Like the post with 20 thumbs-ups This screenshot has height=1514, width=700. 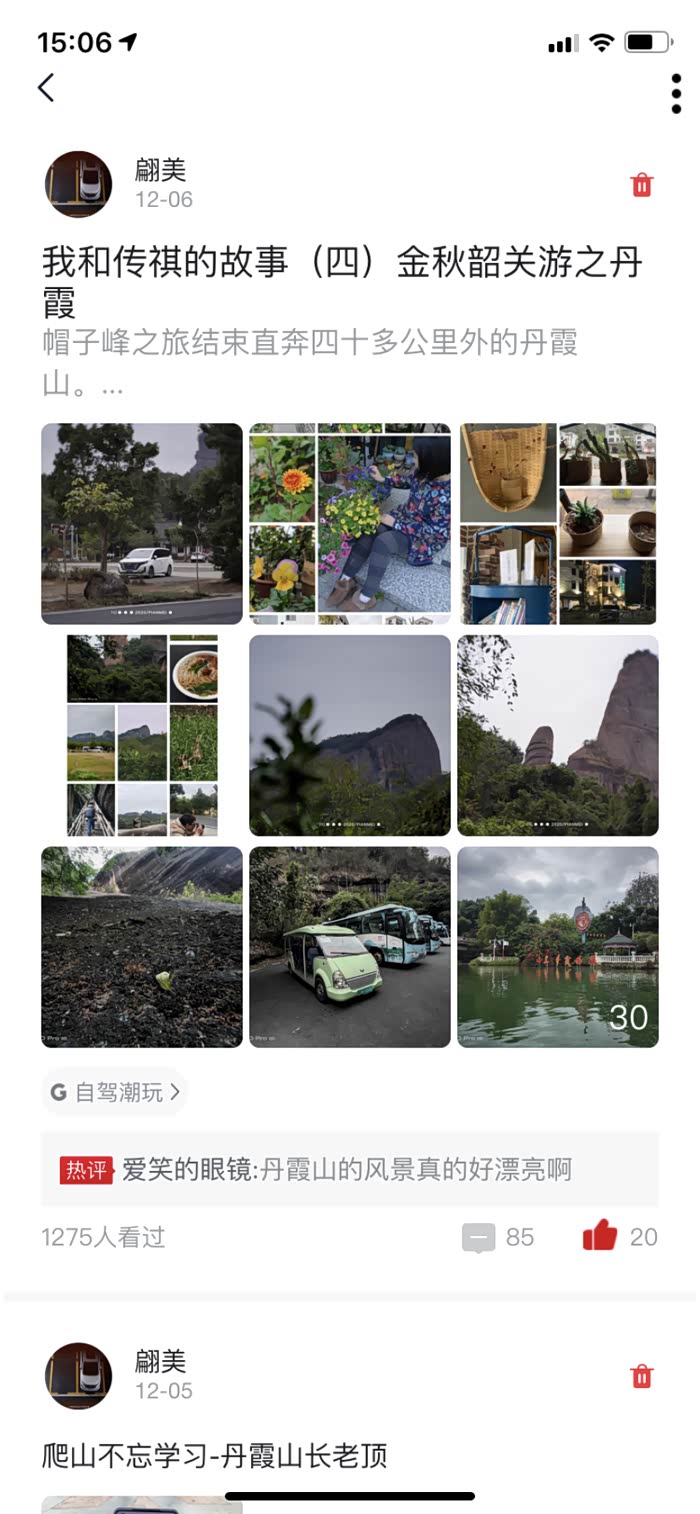pos(601,1236)
